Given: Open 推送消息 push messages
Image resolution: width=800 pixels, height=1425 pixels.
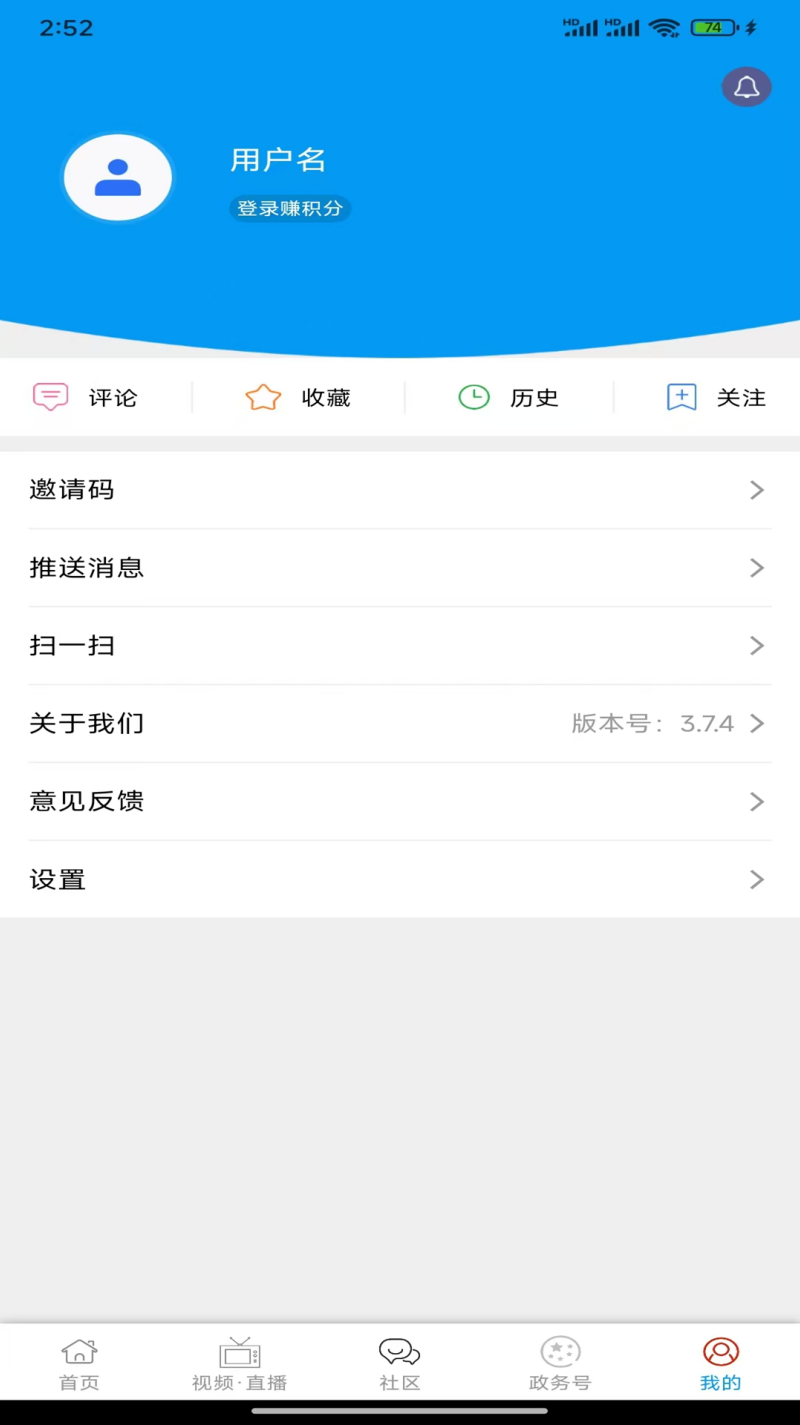Looking at the screenshot, I should coord(400,568).
